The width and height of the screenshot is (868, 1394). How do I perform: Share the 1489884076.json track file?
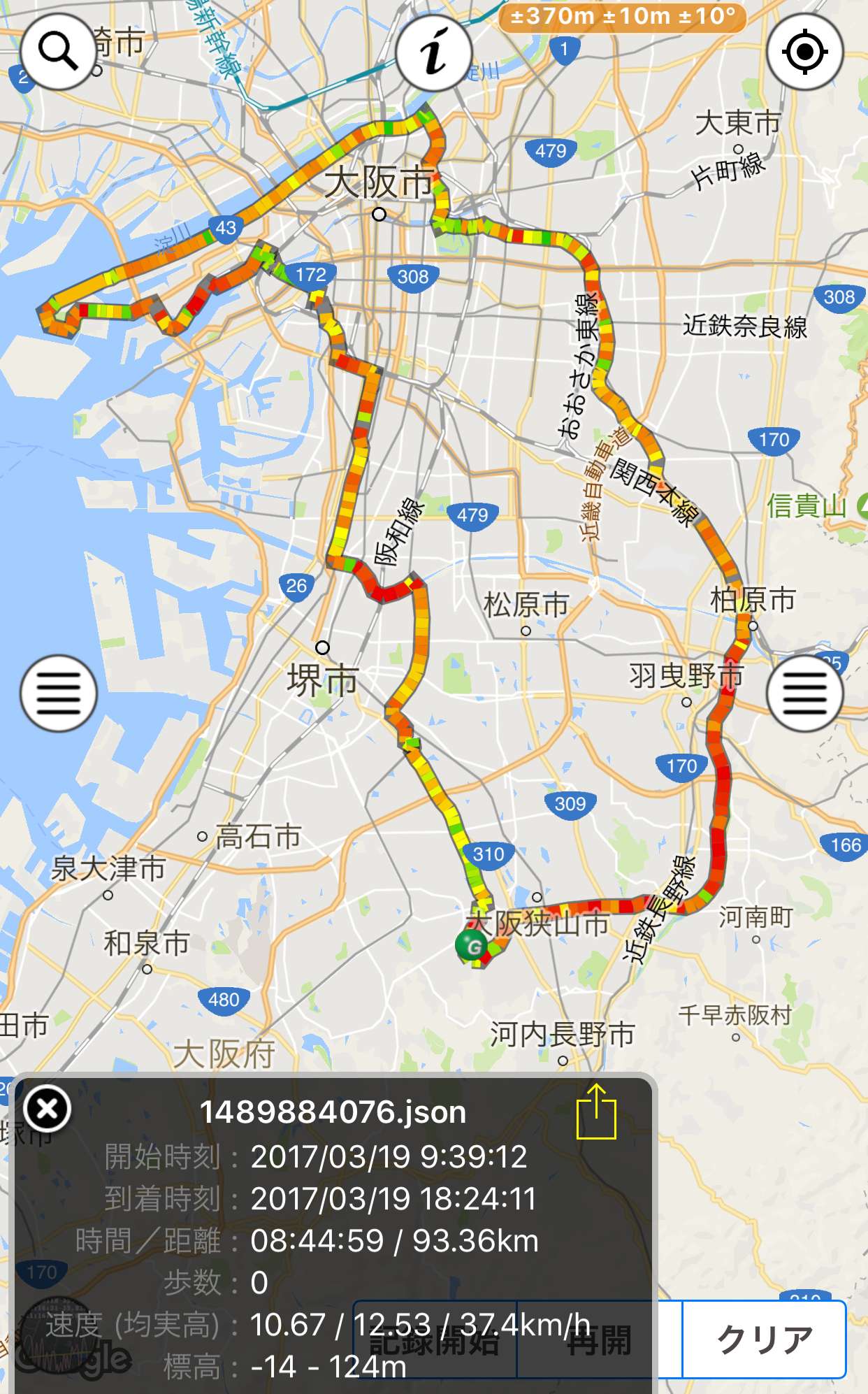pos(596,1112)
